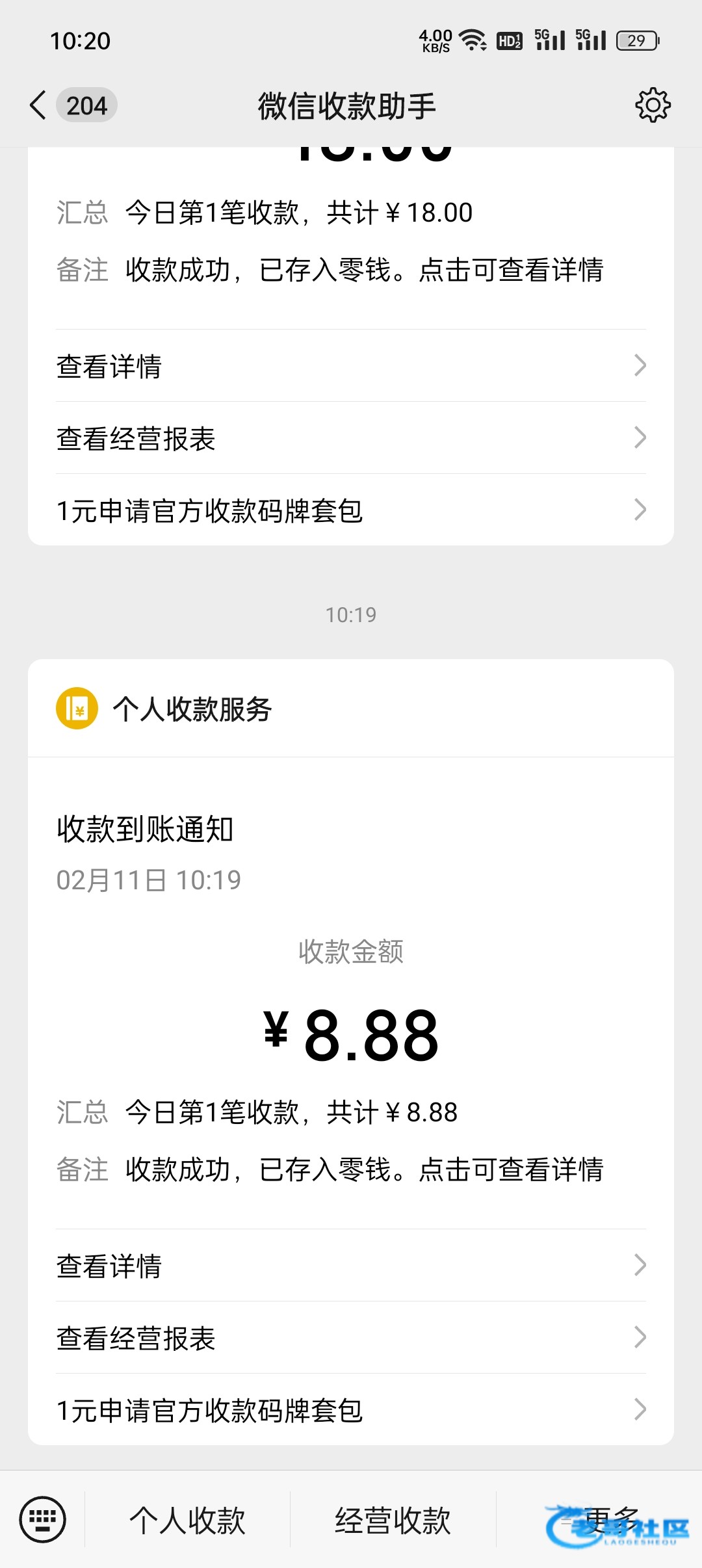Open the 个人收款 menu
The image size is (702, 1568).
pos(187,1521)
